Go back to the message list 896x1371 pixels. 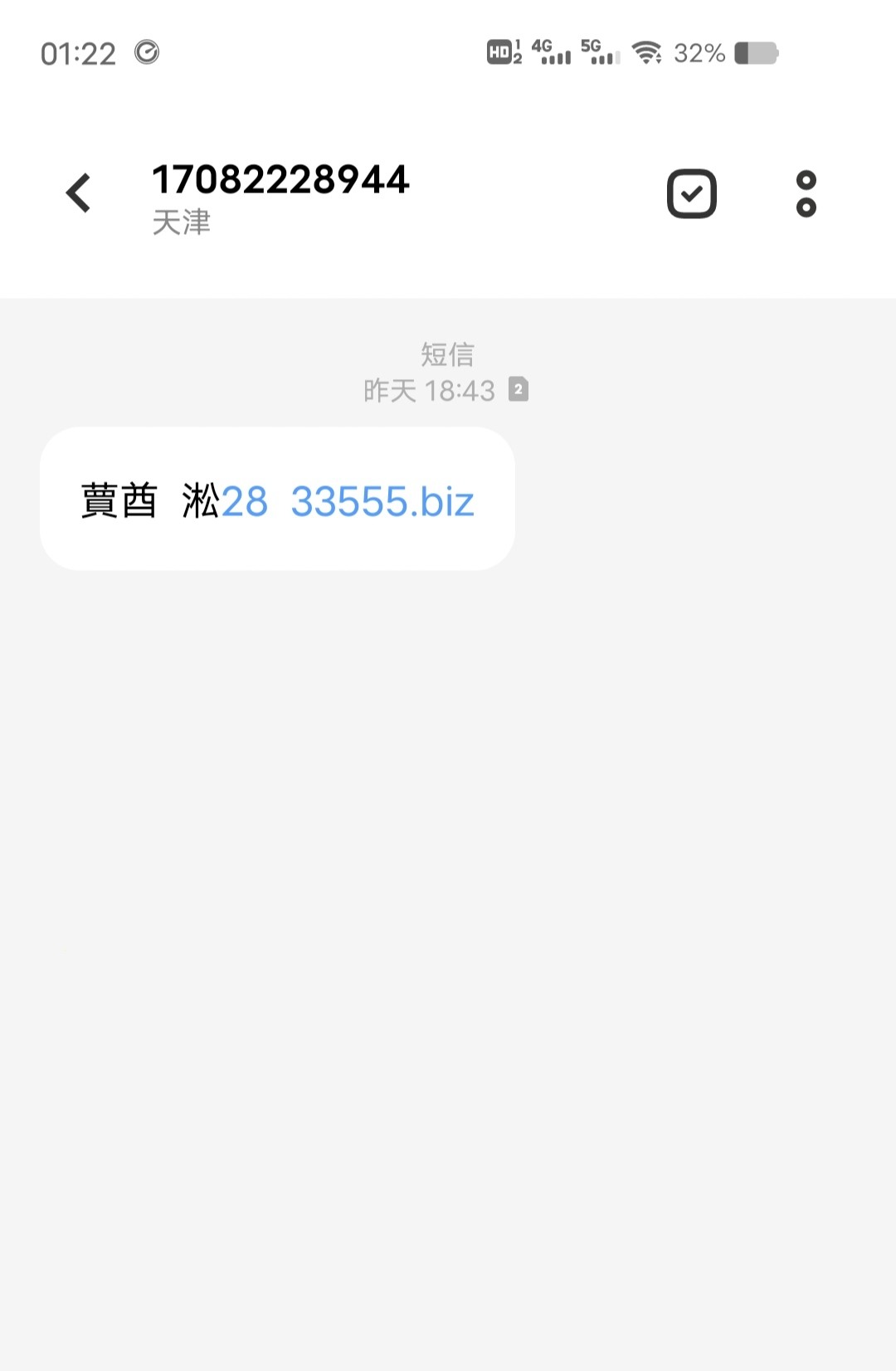[x=79, y=193]
